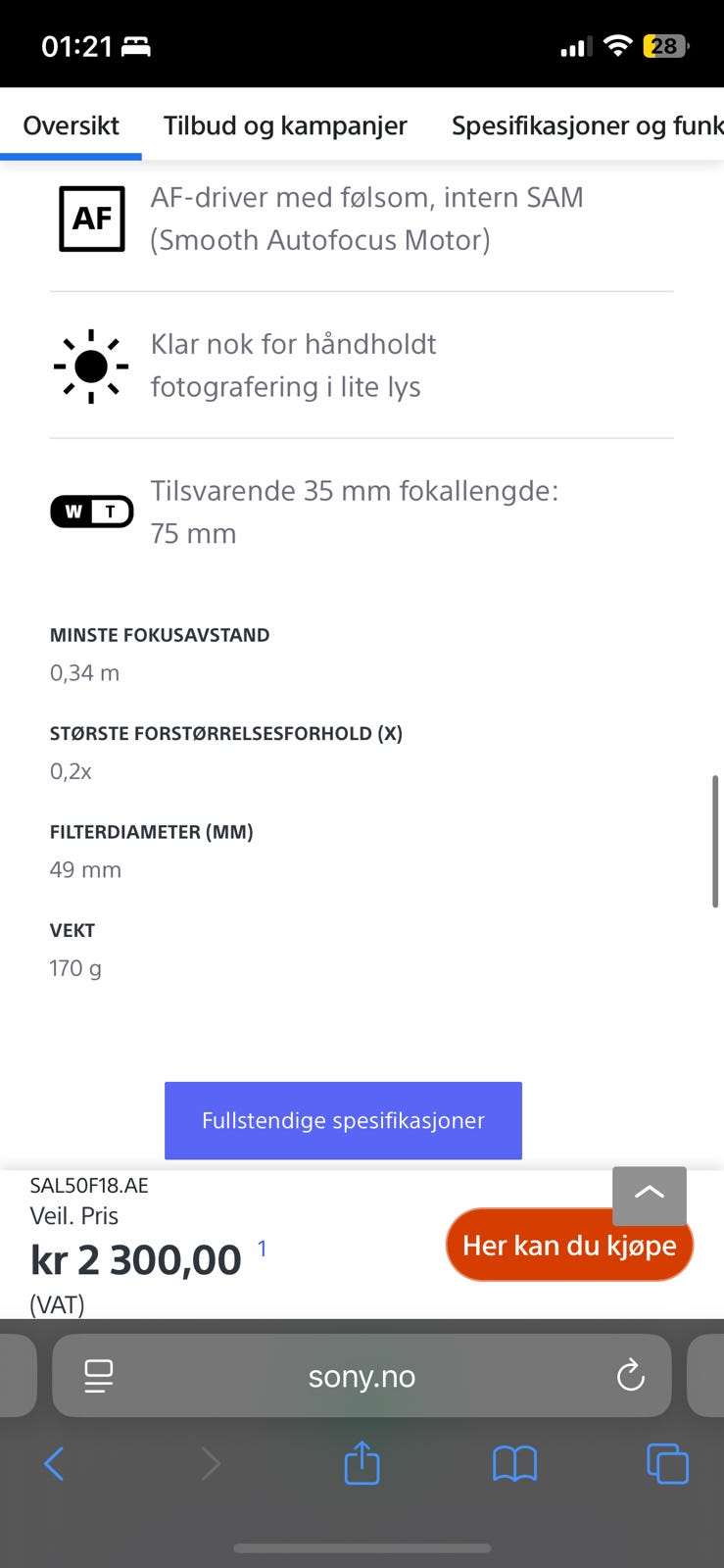Tap the battery indicator showing 28
The height and width of the screenshot is (1568, 724).
coord(665,44)
